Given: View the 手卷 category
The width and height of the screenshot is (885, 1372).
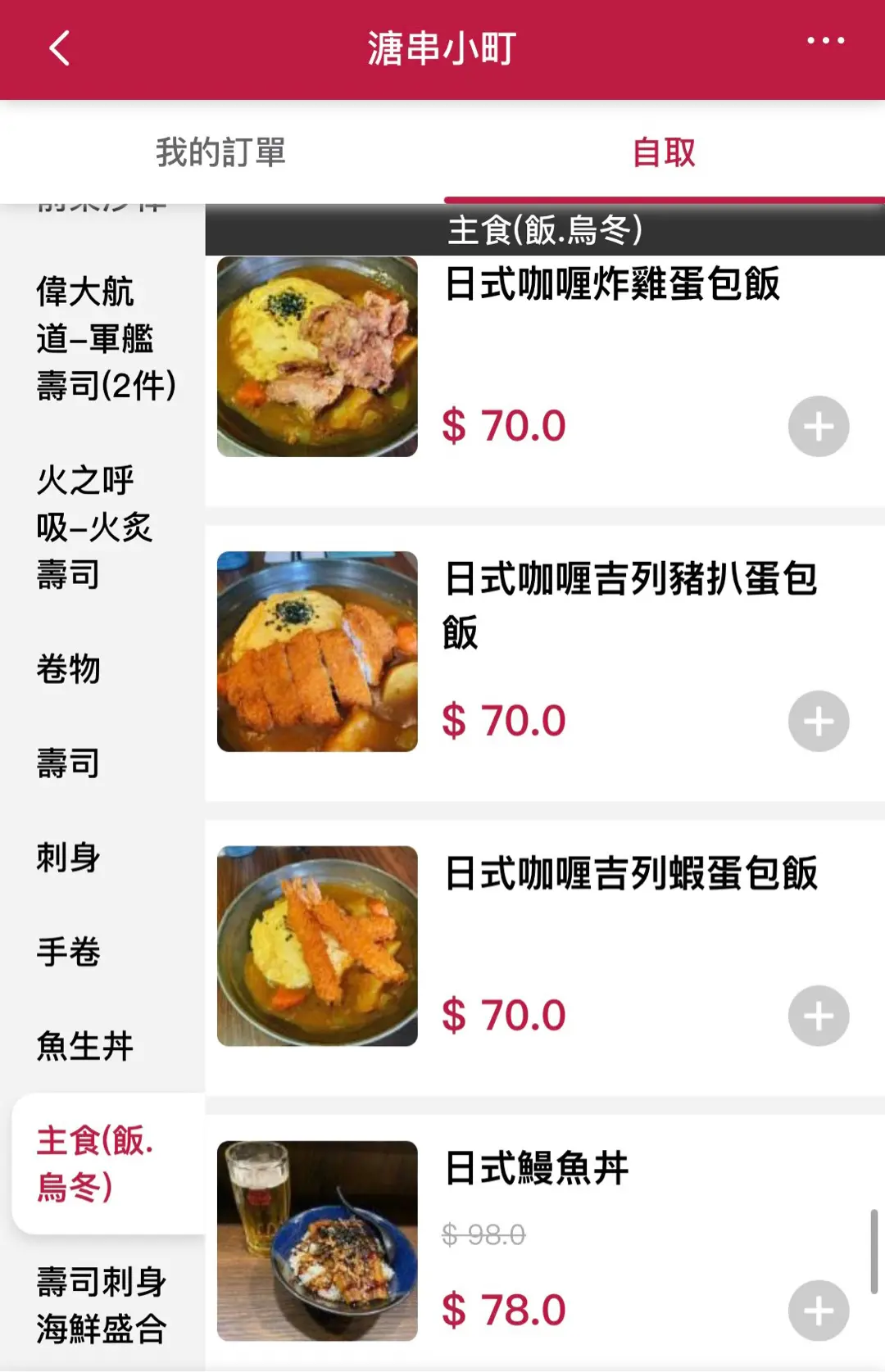Looking at the screenshot, I should [69, 952].
